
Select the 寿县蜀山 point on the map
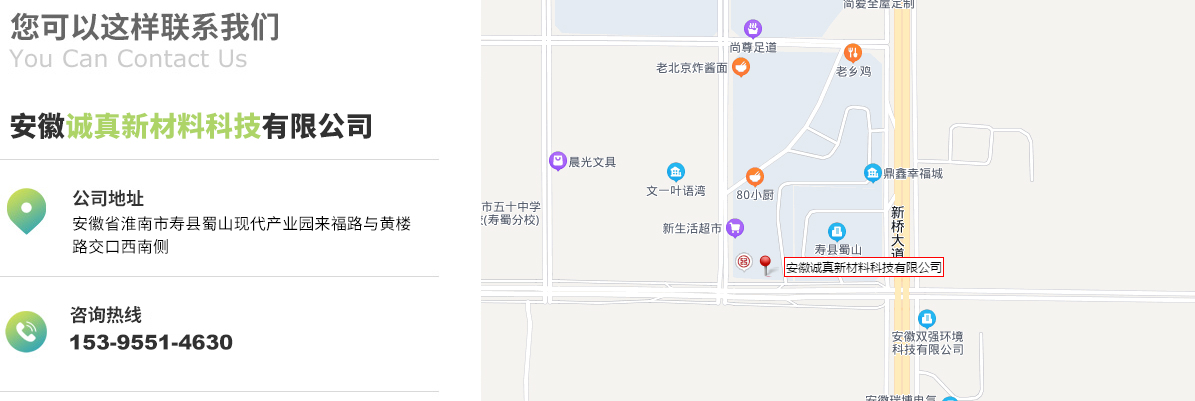837,232
